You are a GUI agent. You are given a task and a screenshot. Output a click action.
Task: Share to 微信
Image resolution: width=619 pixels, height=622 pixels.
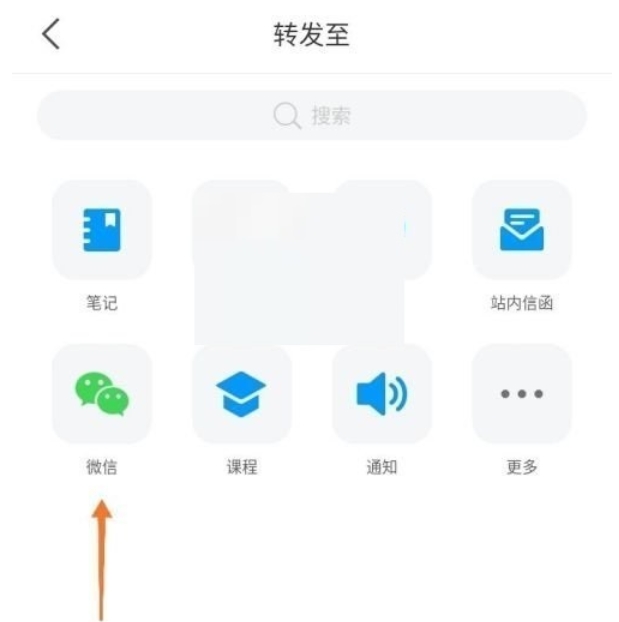(101, 395)
